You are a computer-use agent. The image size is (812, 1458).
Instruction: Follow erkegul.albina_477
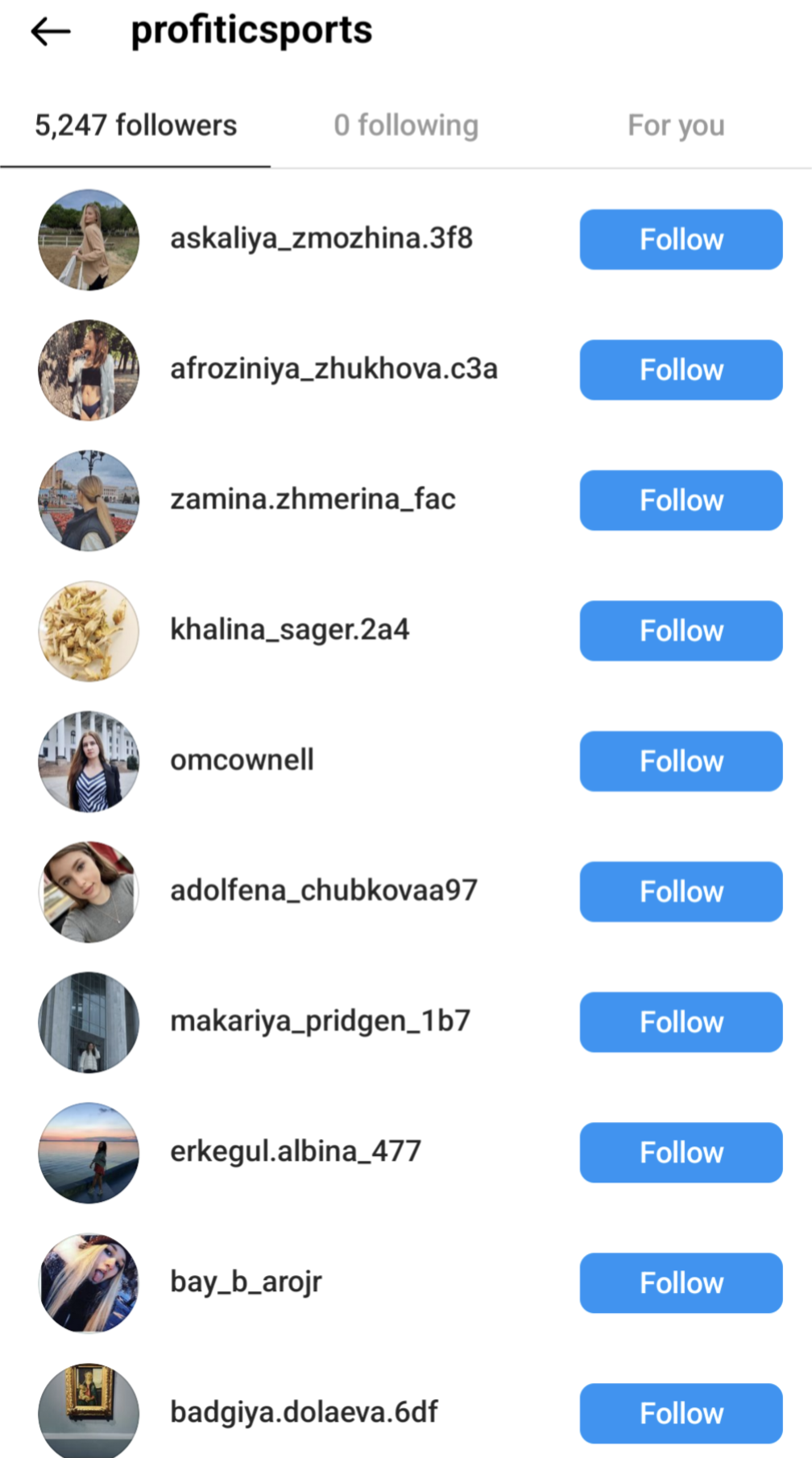[x=681, y=1153]
